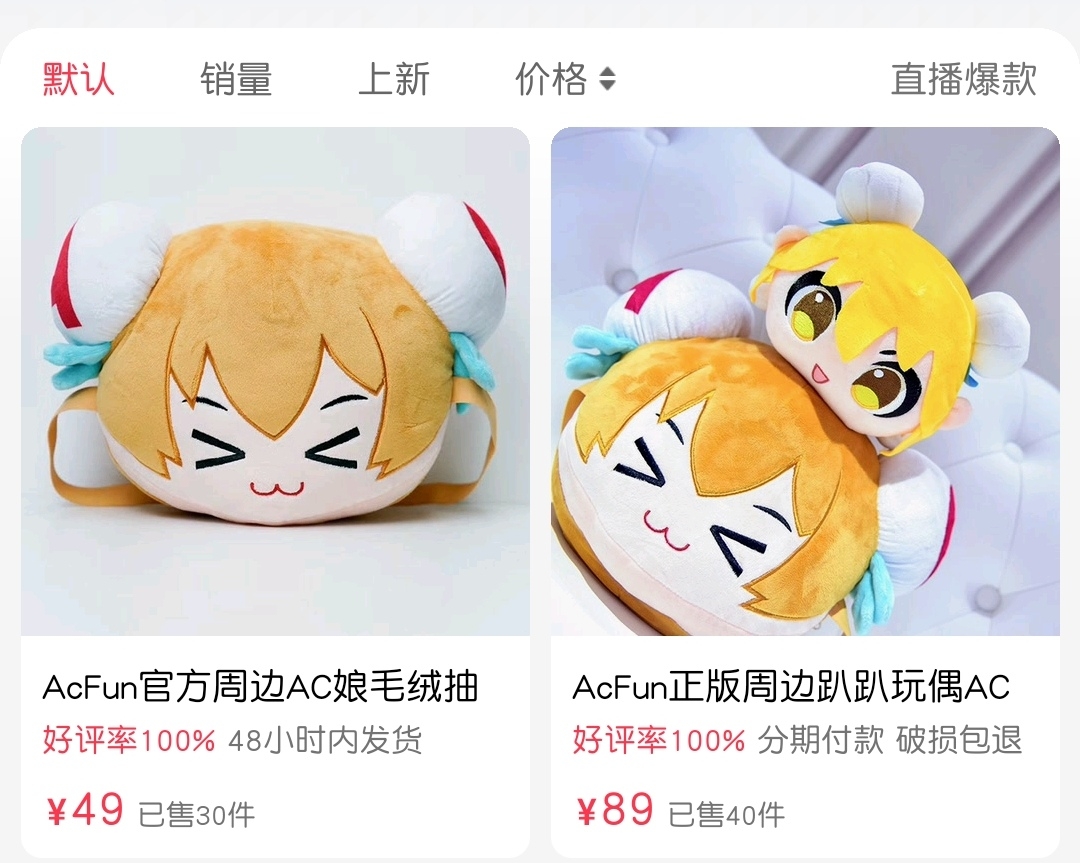This screenshot has height=863, width=1080.
Task: Toggle 价格 sort order
Action: click(x=565, y=79)
